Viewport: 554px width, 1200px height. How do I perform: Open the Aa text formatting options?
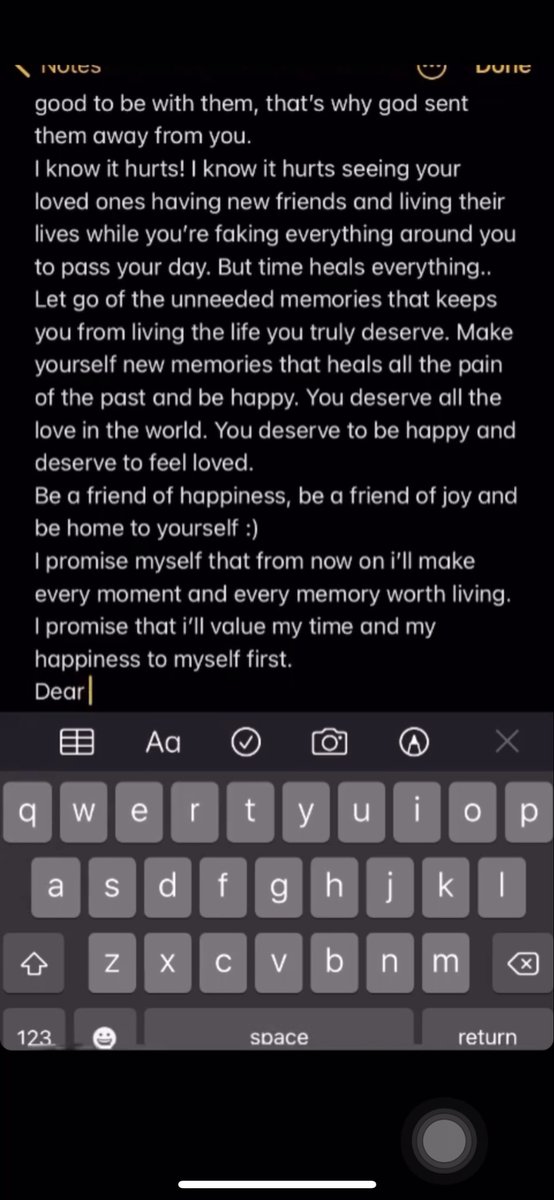pyautogui.click(x=163, y=742)
